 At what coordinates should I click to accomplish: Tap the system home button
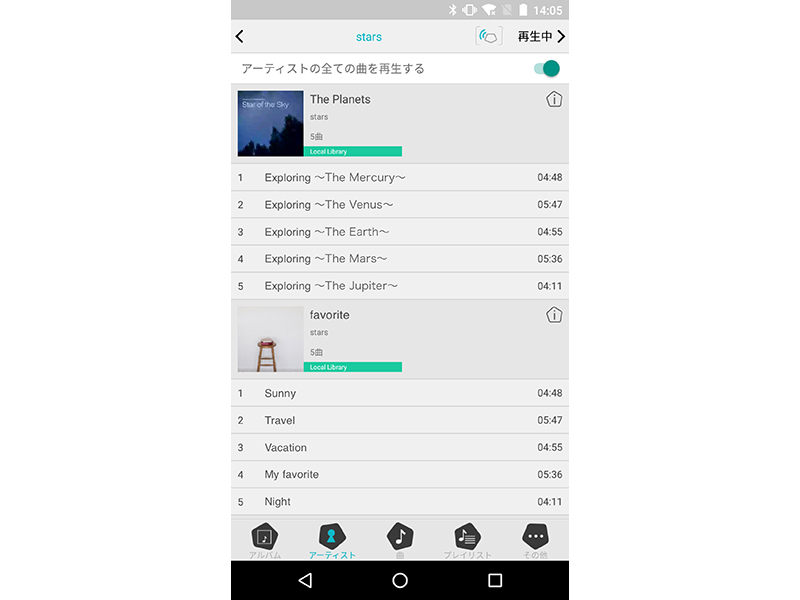click(400, 581)
